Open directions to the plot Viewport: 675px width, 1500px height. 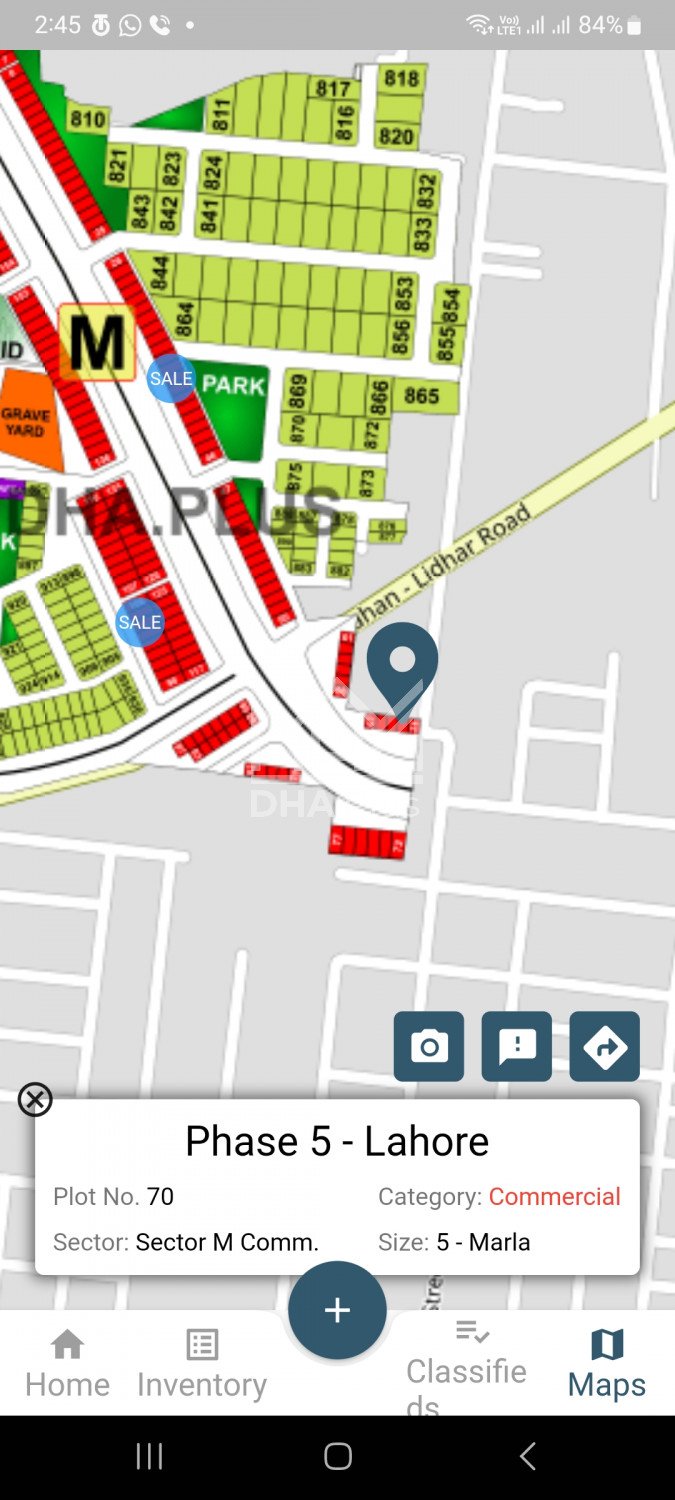pyautogui.click(x=604, y=1046)
